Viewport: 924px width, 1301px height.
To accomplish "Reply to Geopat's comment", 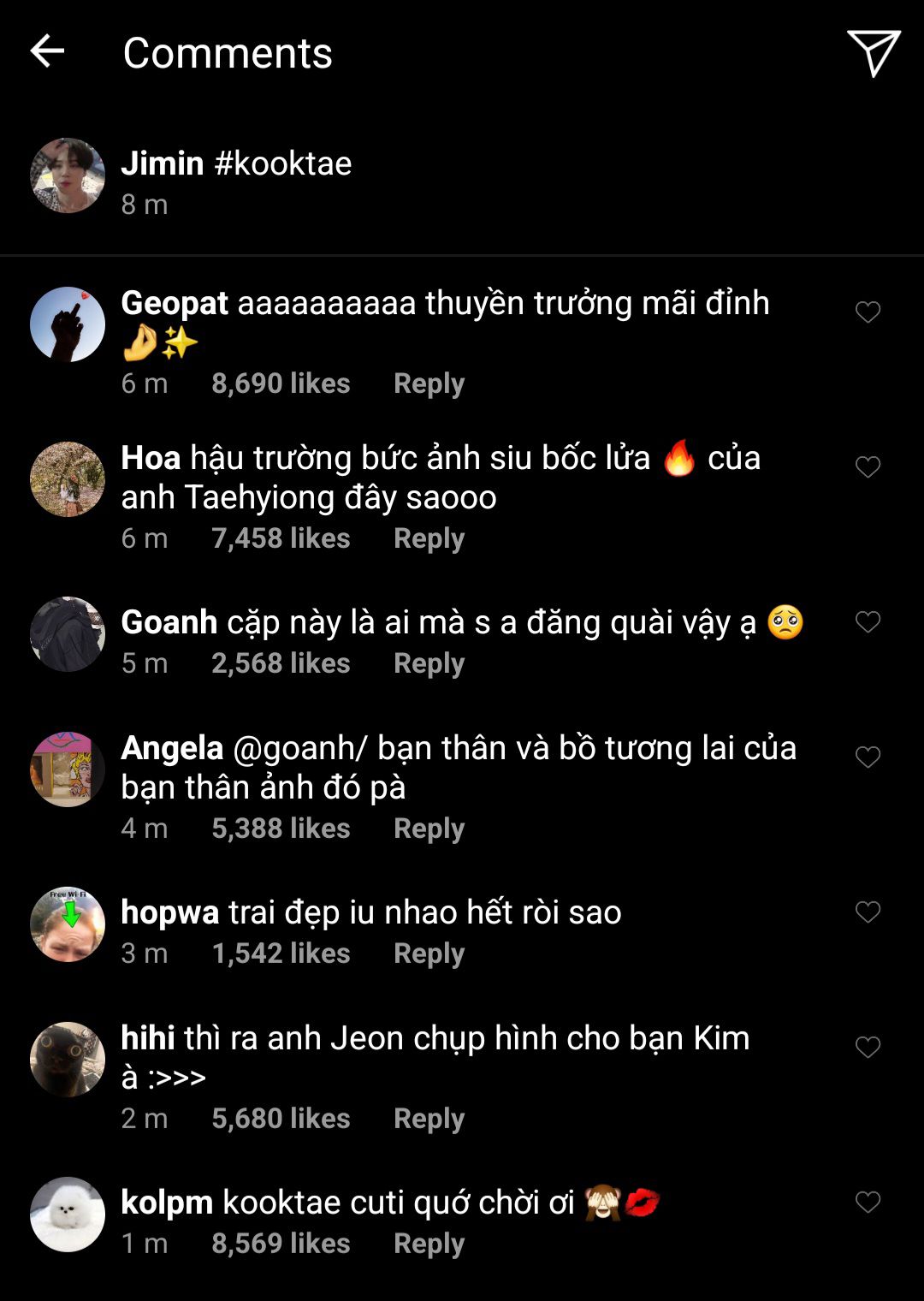I will pos(429,383).
